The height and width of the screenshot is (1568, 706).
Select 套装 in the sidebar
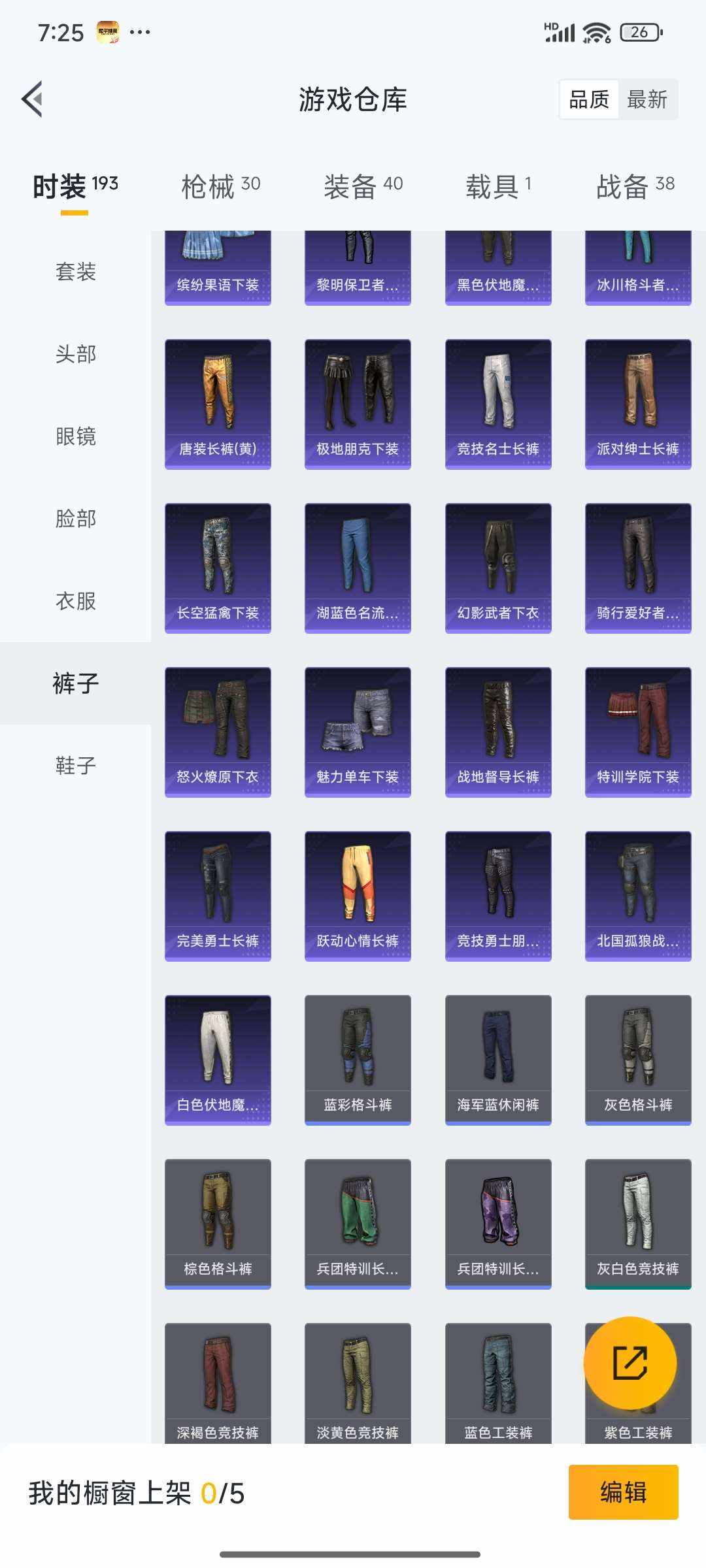pos(76,272)
